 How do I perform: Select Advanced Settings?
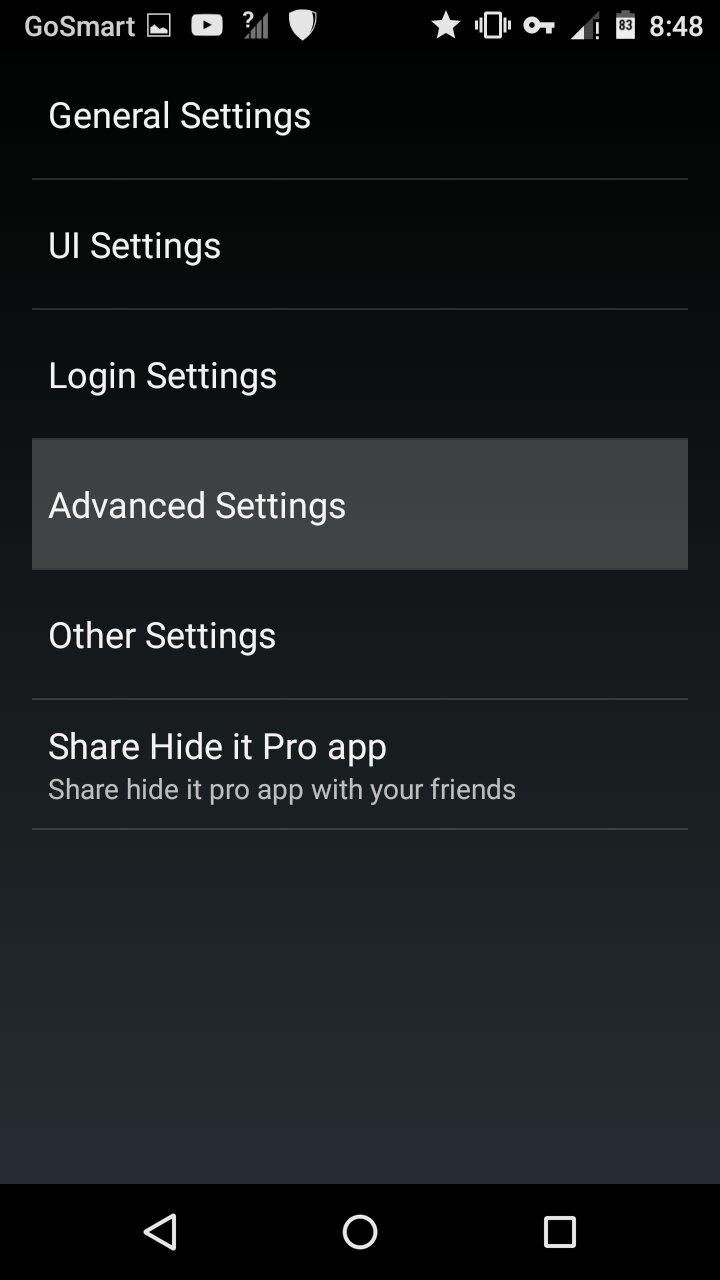360,505
